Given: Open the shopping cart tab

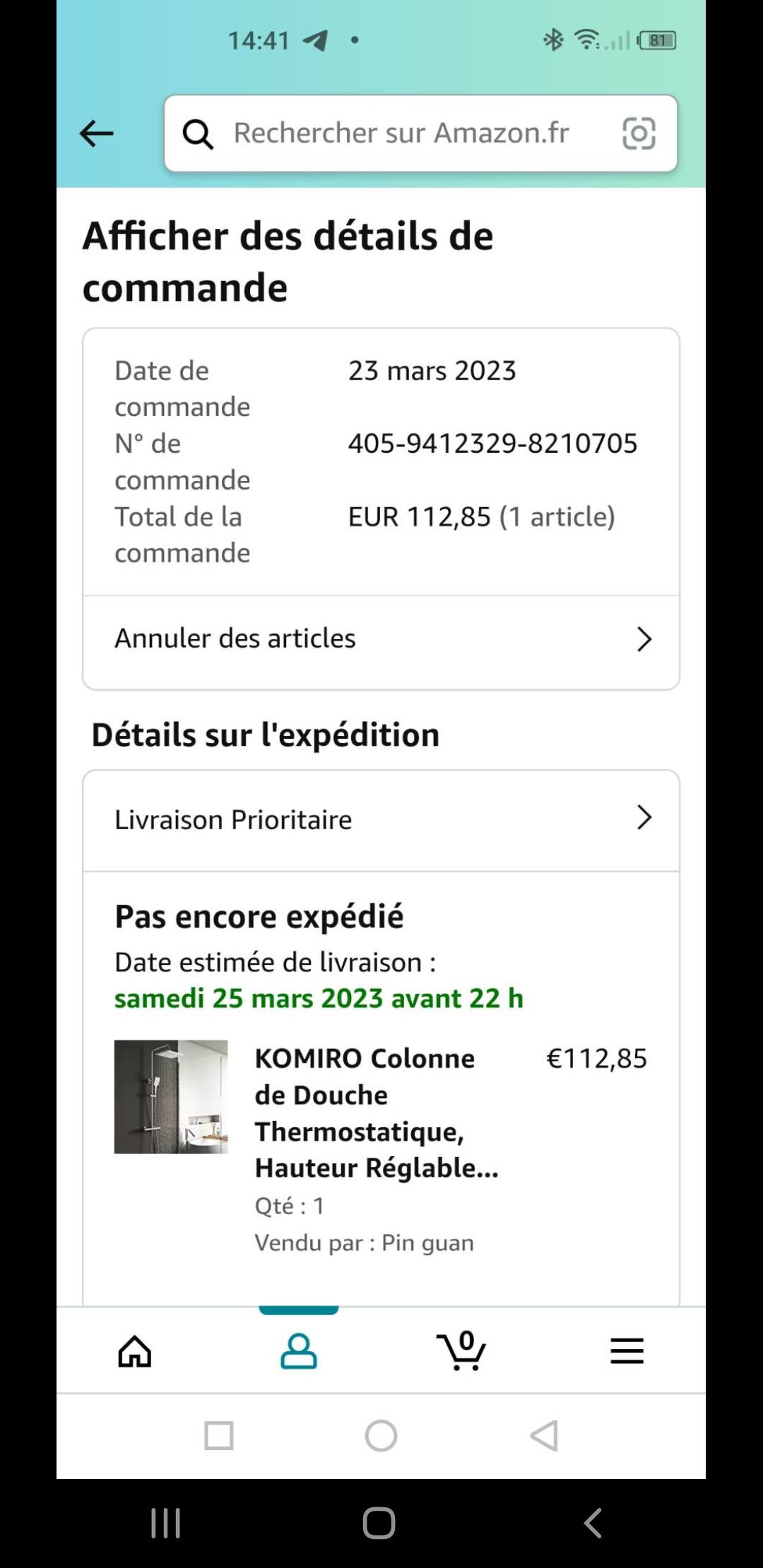Looking at the screenshot, I should click(x=462, y=1351).
